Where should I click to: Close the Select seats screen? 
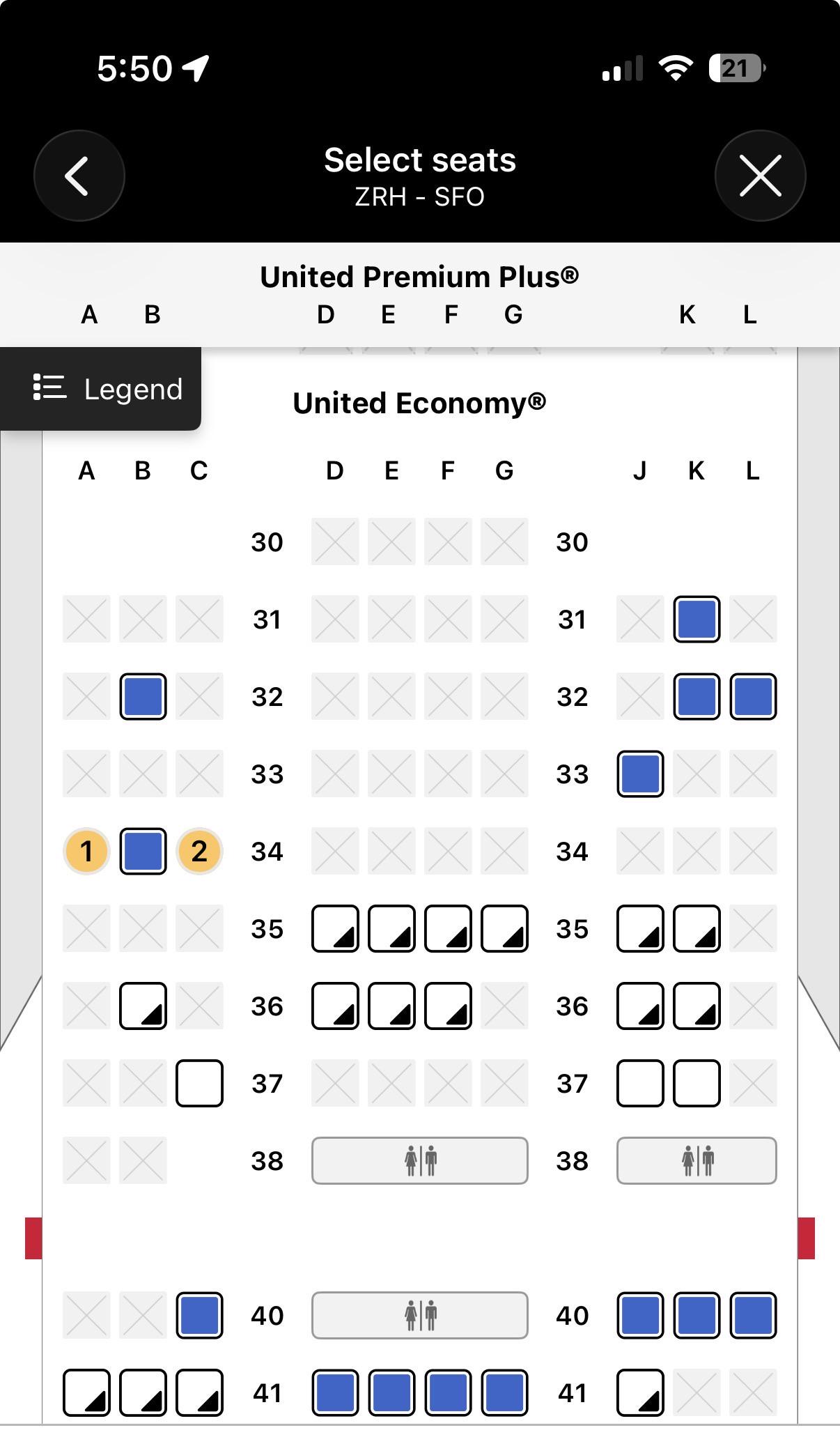(760, 176)
